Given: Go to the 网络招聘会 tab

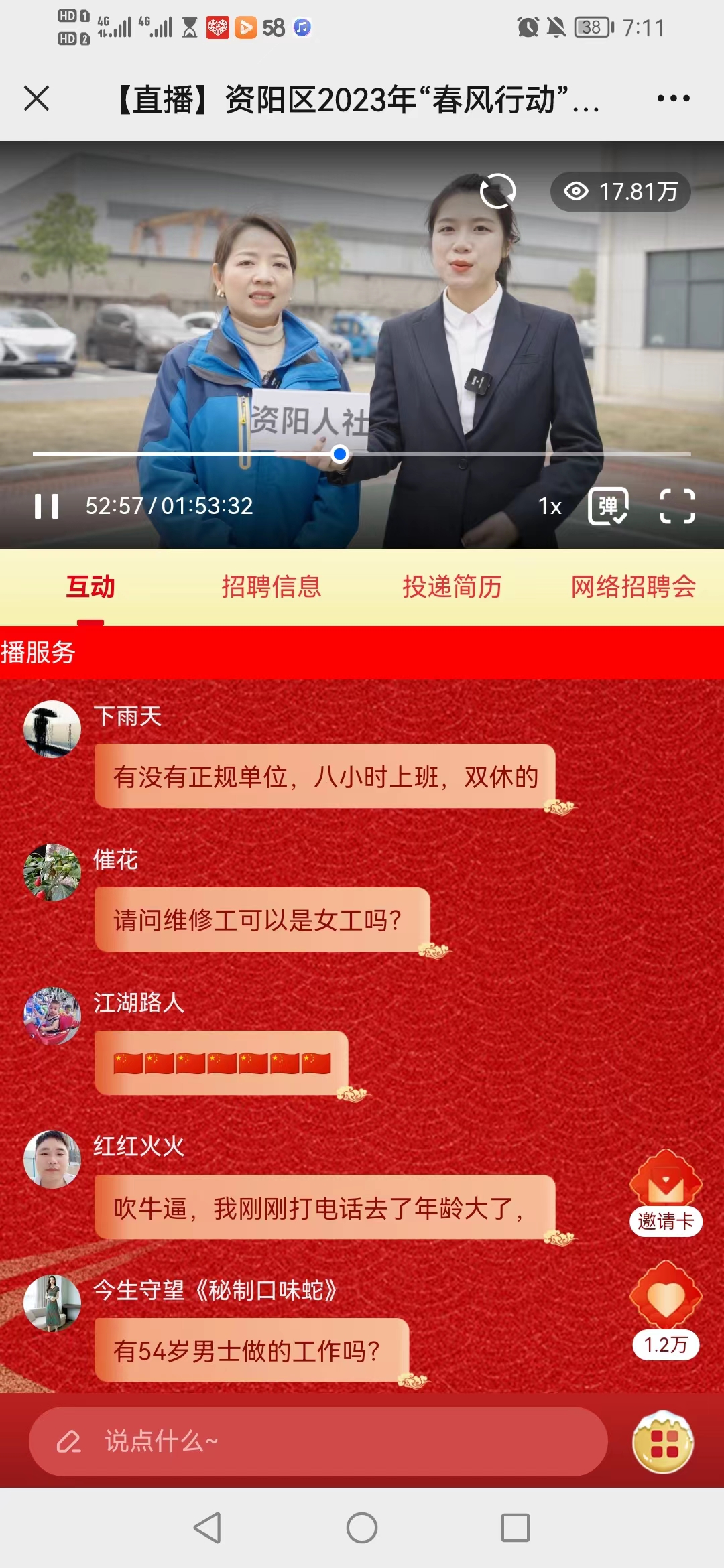Looking at the screenshot, I should pyautogui.click(x=633, y=587).
